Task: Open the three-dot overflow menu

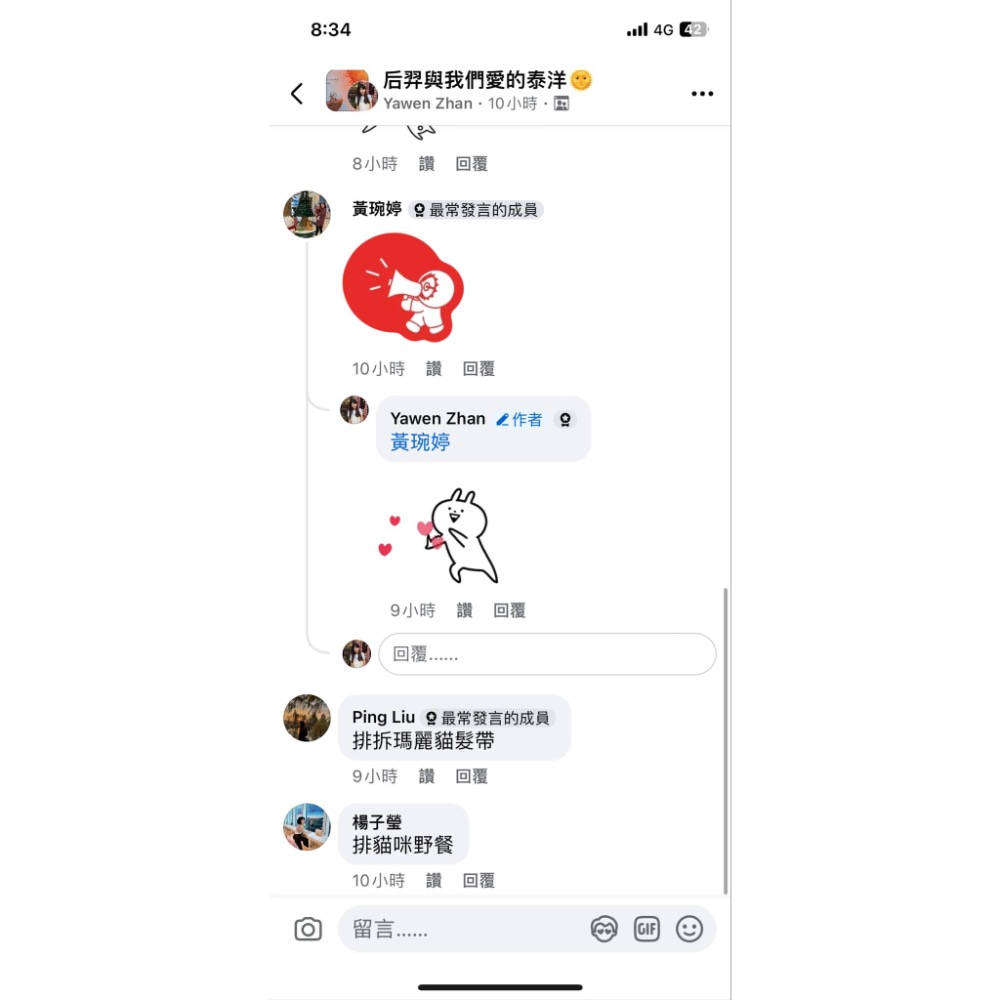Action: (x=702, y=94)
